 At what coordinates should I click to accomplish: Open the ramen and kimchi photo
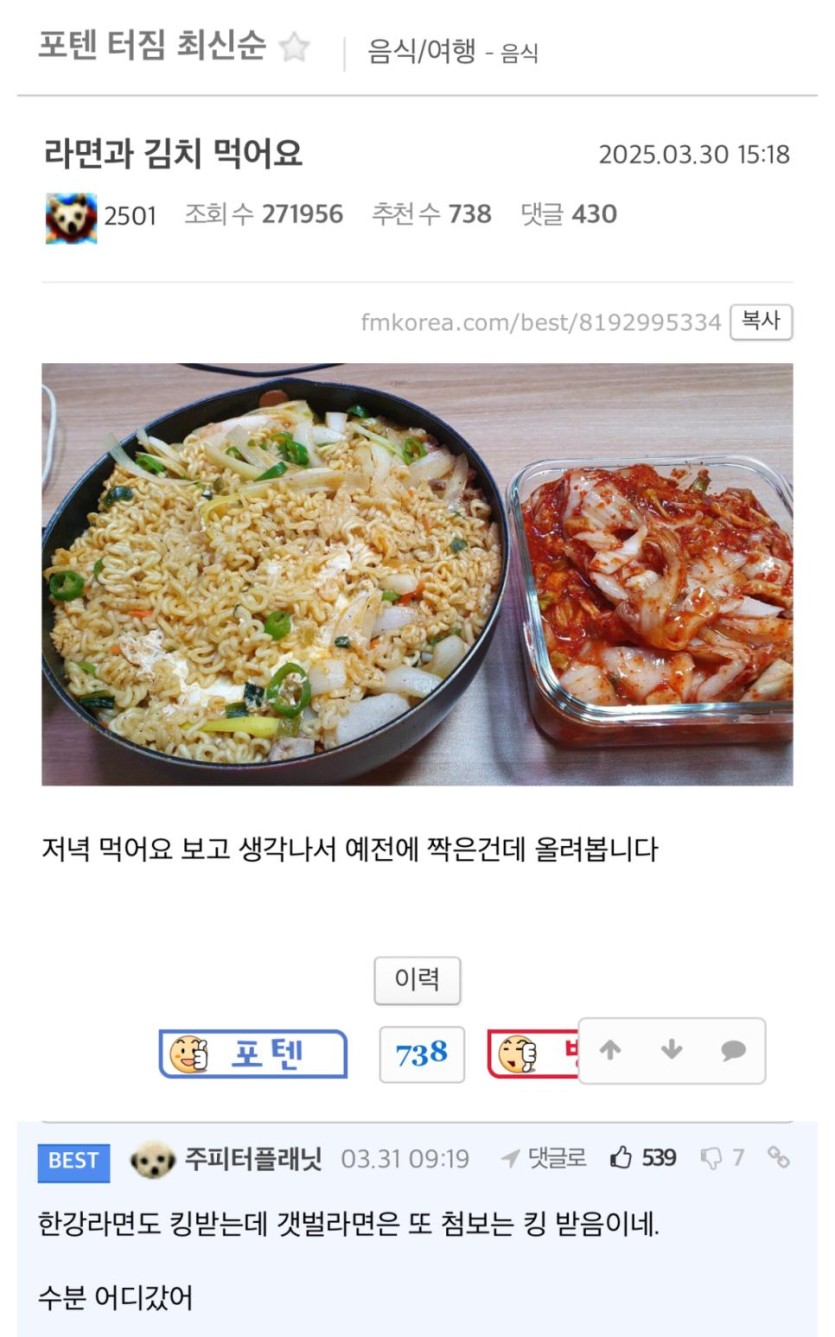pyautogui.click(x=417, y=574)
